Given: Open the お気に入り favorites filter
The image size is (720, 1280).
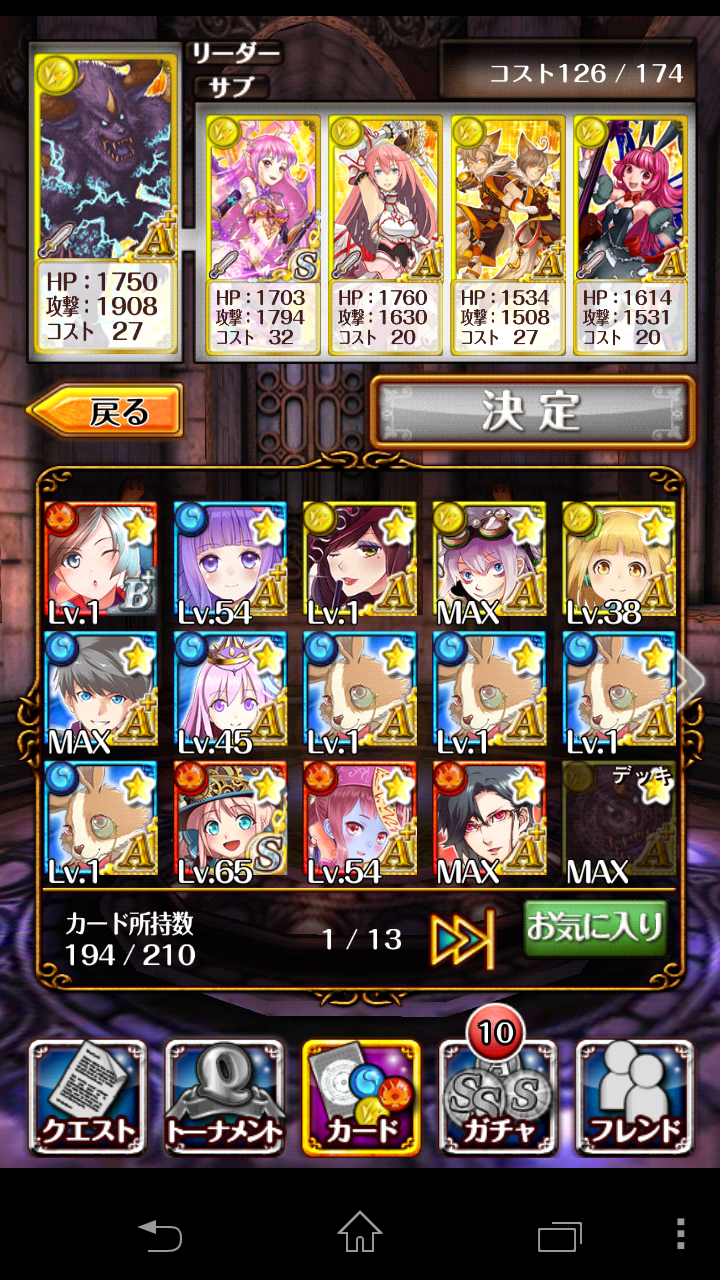Looking at the screenshot, I should (595, 928).
